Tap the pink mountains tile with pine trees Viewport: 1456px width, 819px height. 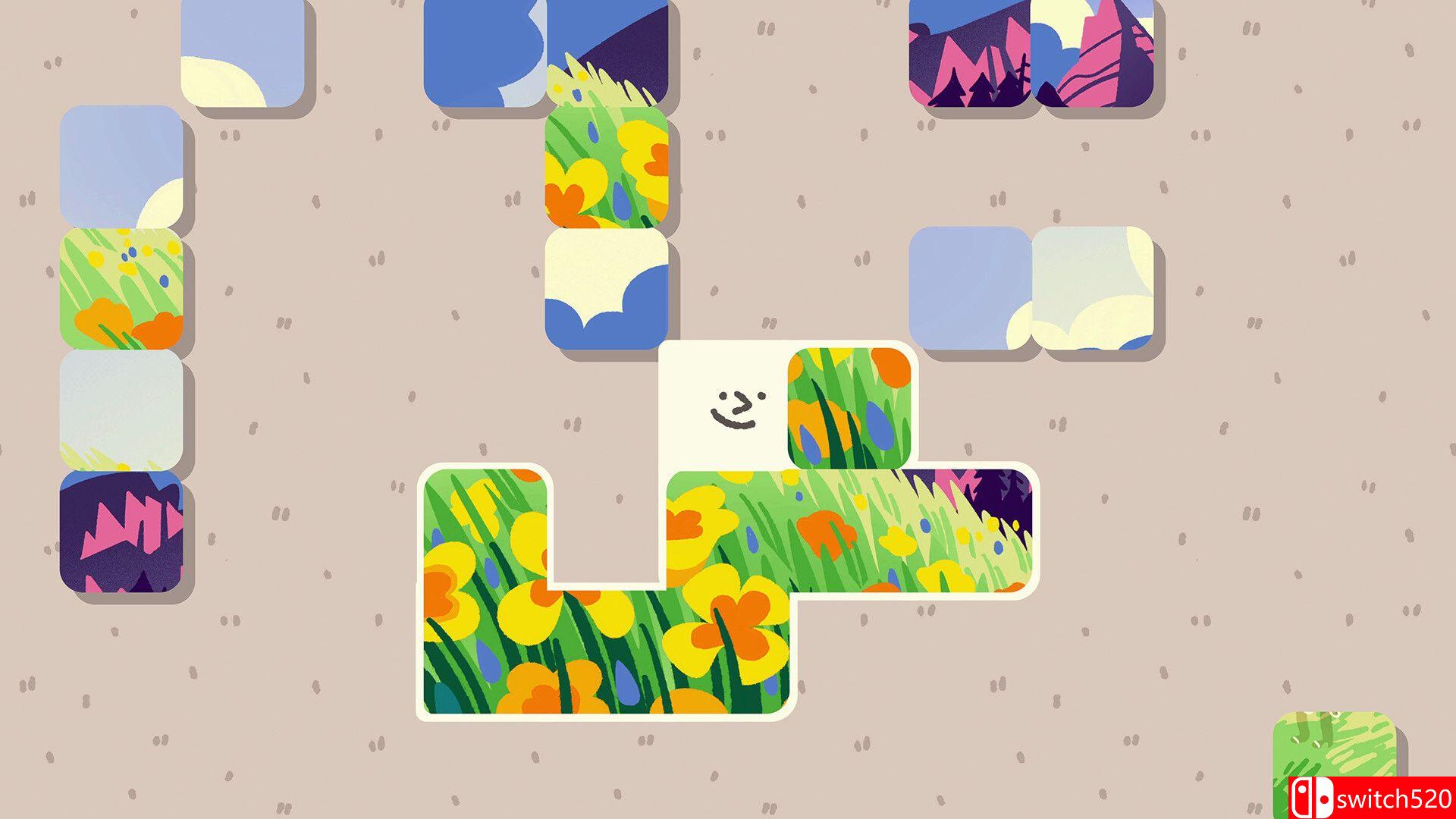969,53
